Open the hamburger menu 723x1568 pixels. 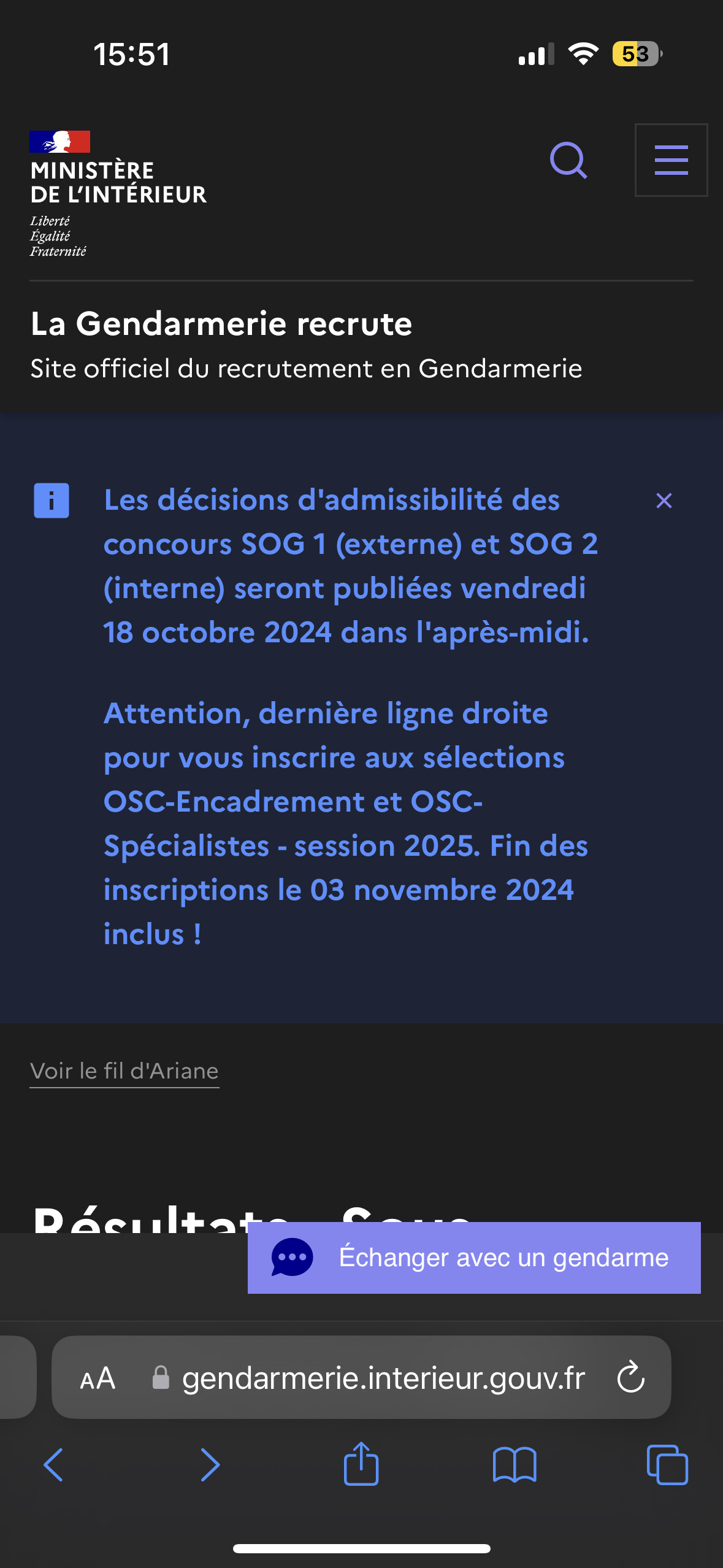(x=671, y=160)
